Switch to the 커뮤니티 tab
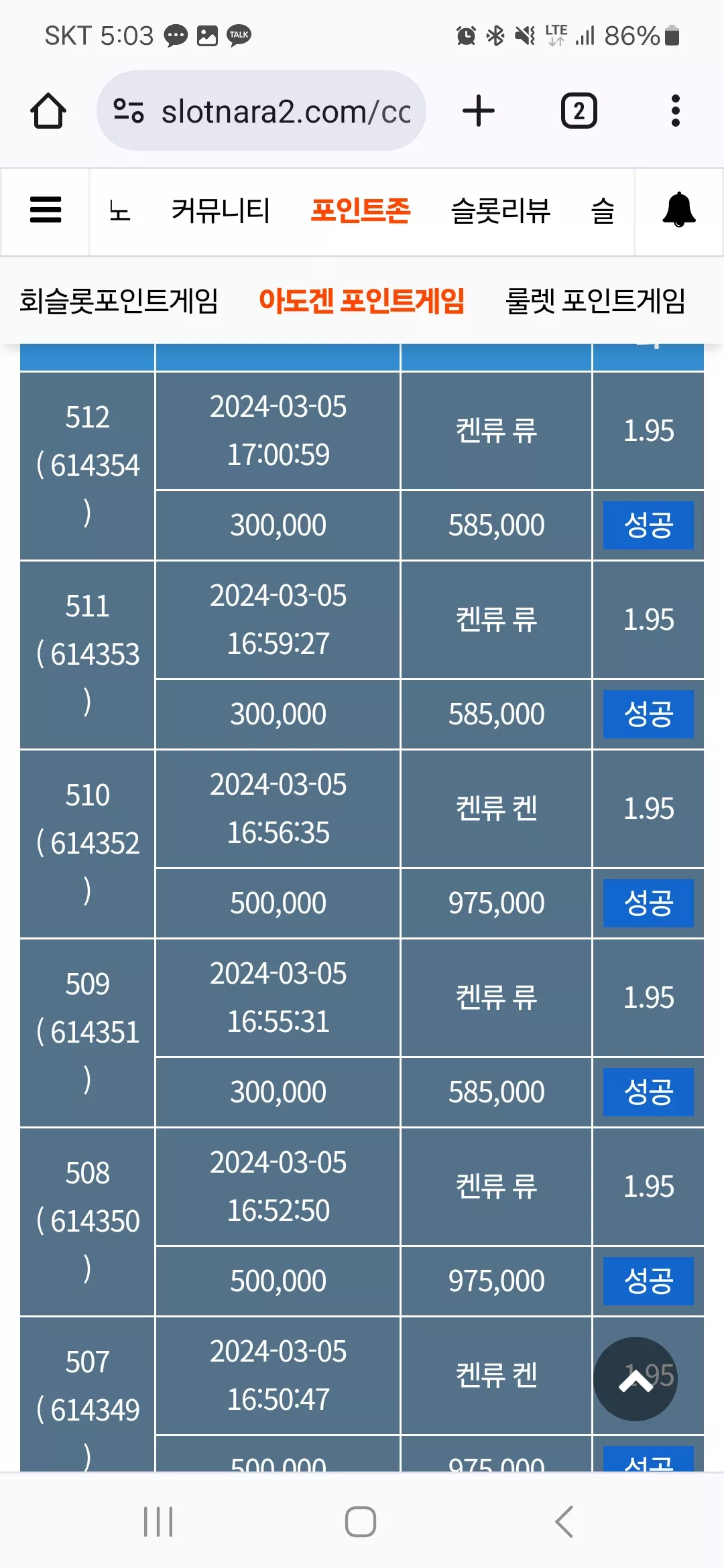 click(221, 211)
